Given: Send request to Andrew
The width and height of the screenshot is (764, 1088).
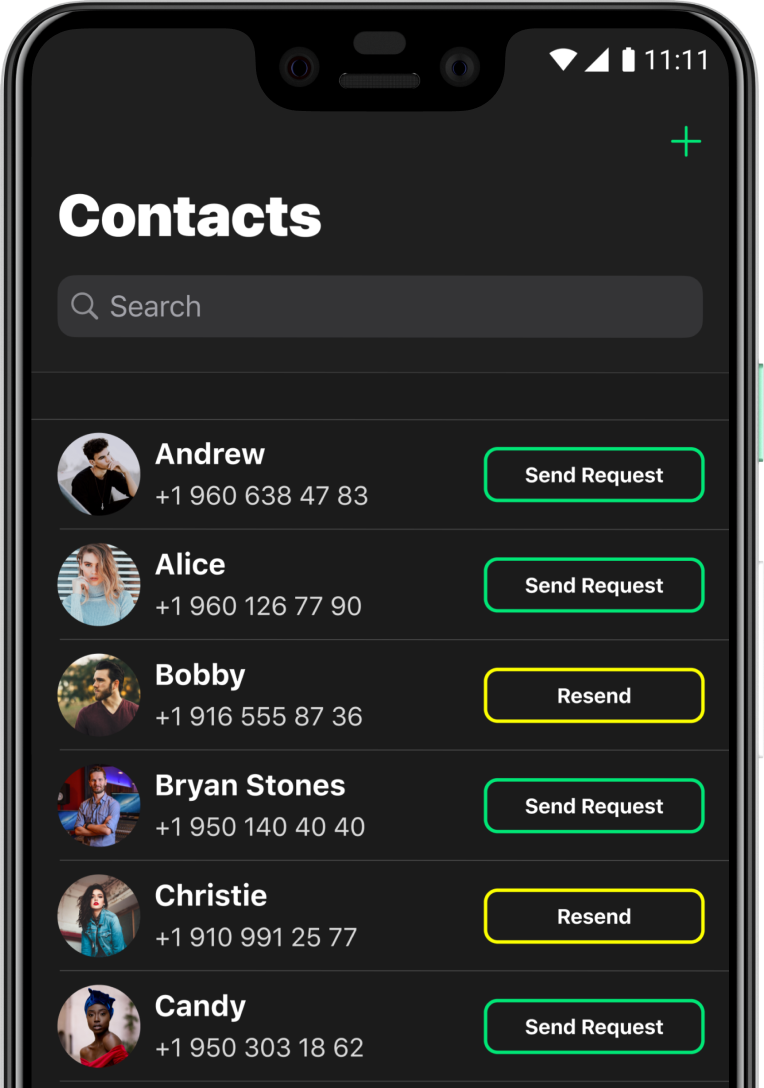Looking at the screenshot, I should click(x=594, y=475).
